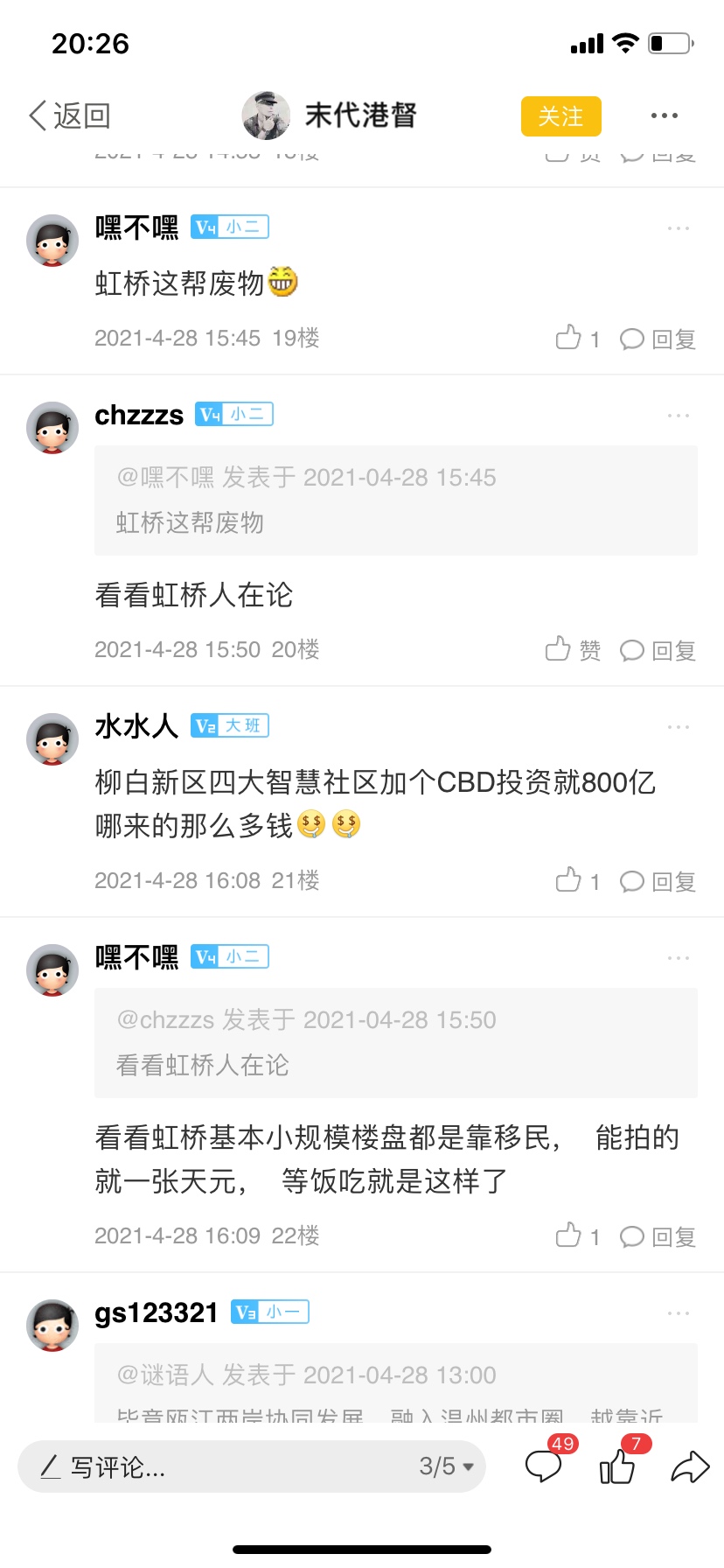Open more options for chzzzs's comment

[x=678, y=416]
